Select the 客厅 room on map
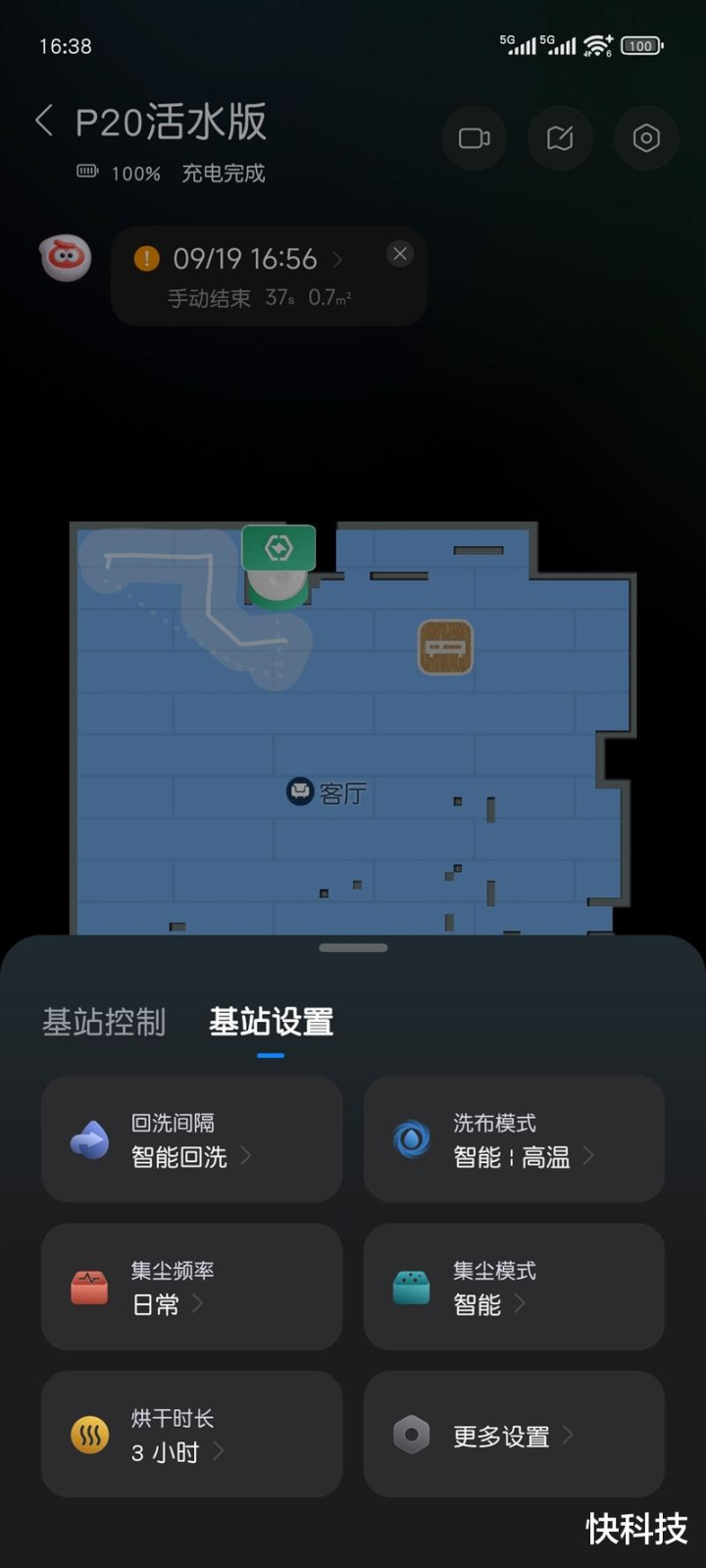706x1568 pixels. [x=328, y=792]
